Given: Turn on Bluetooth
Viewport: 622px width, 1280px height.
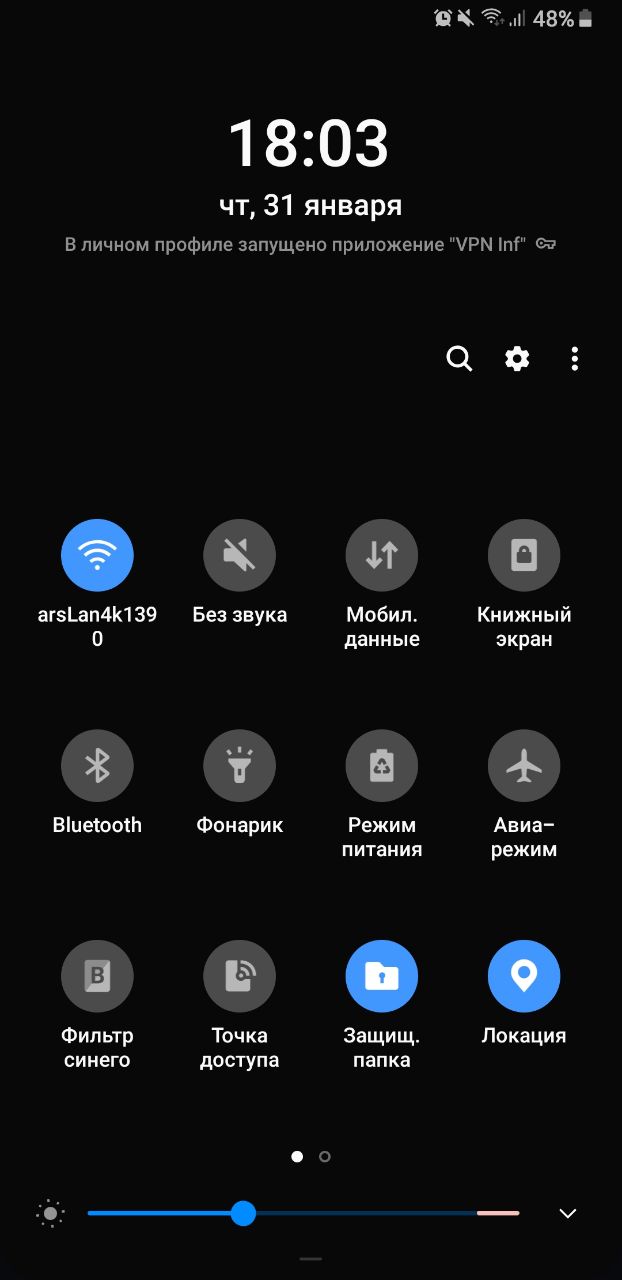Looking at the screenshot, I should pyautogui.click(x=97, y=766).
